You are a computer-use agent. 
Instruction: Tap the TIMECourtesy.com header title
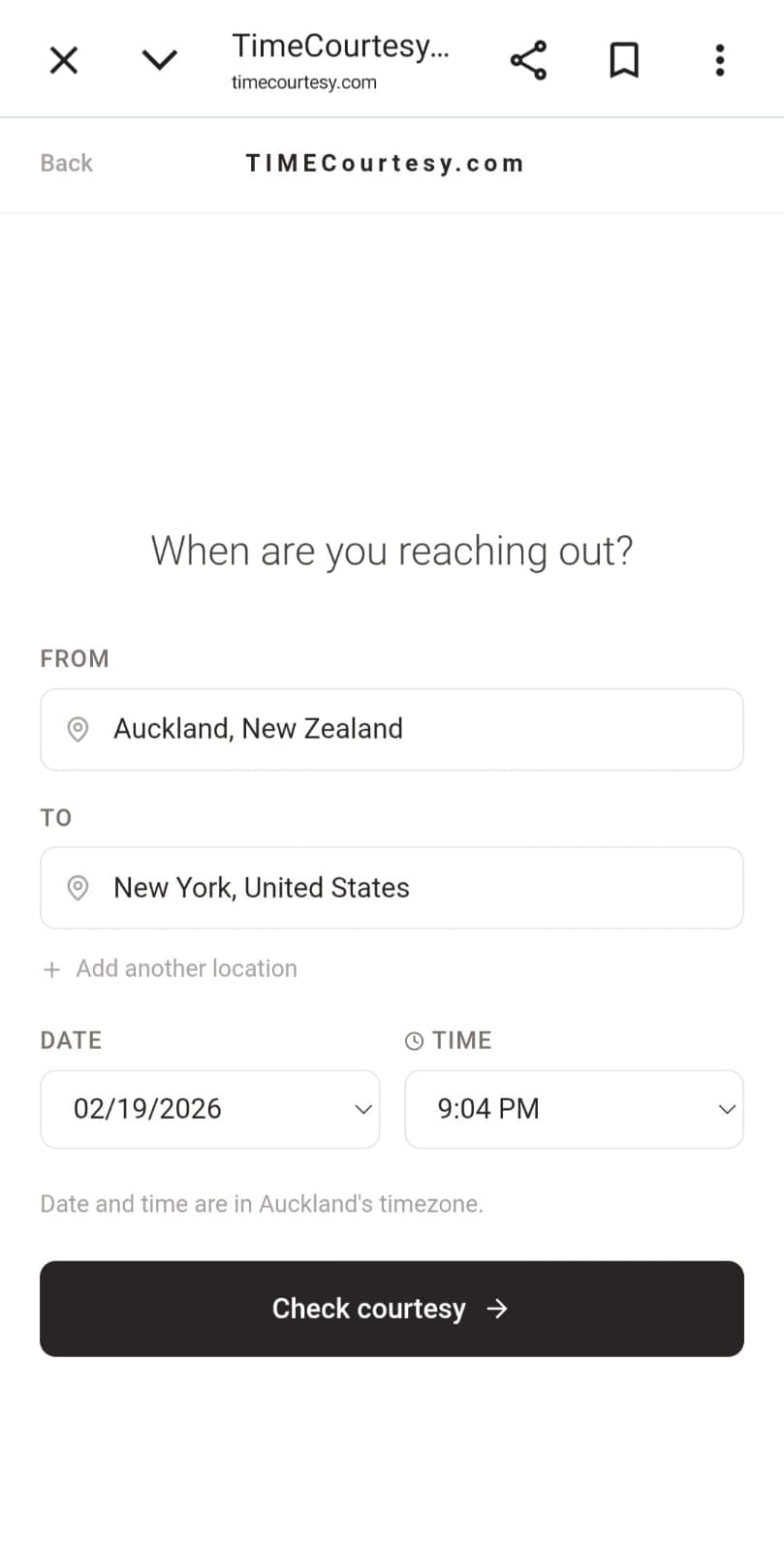click(384, 162)
